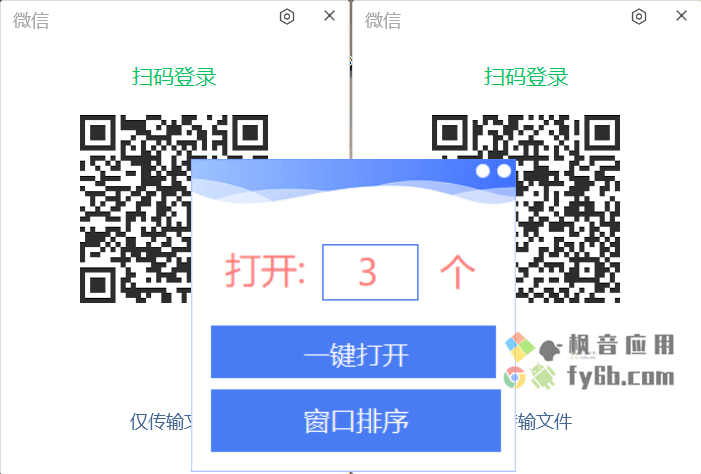
Task: Close the right 微信 login window
Action: 682,16
